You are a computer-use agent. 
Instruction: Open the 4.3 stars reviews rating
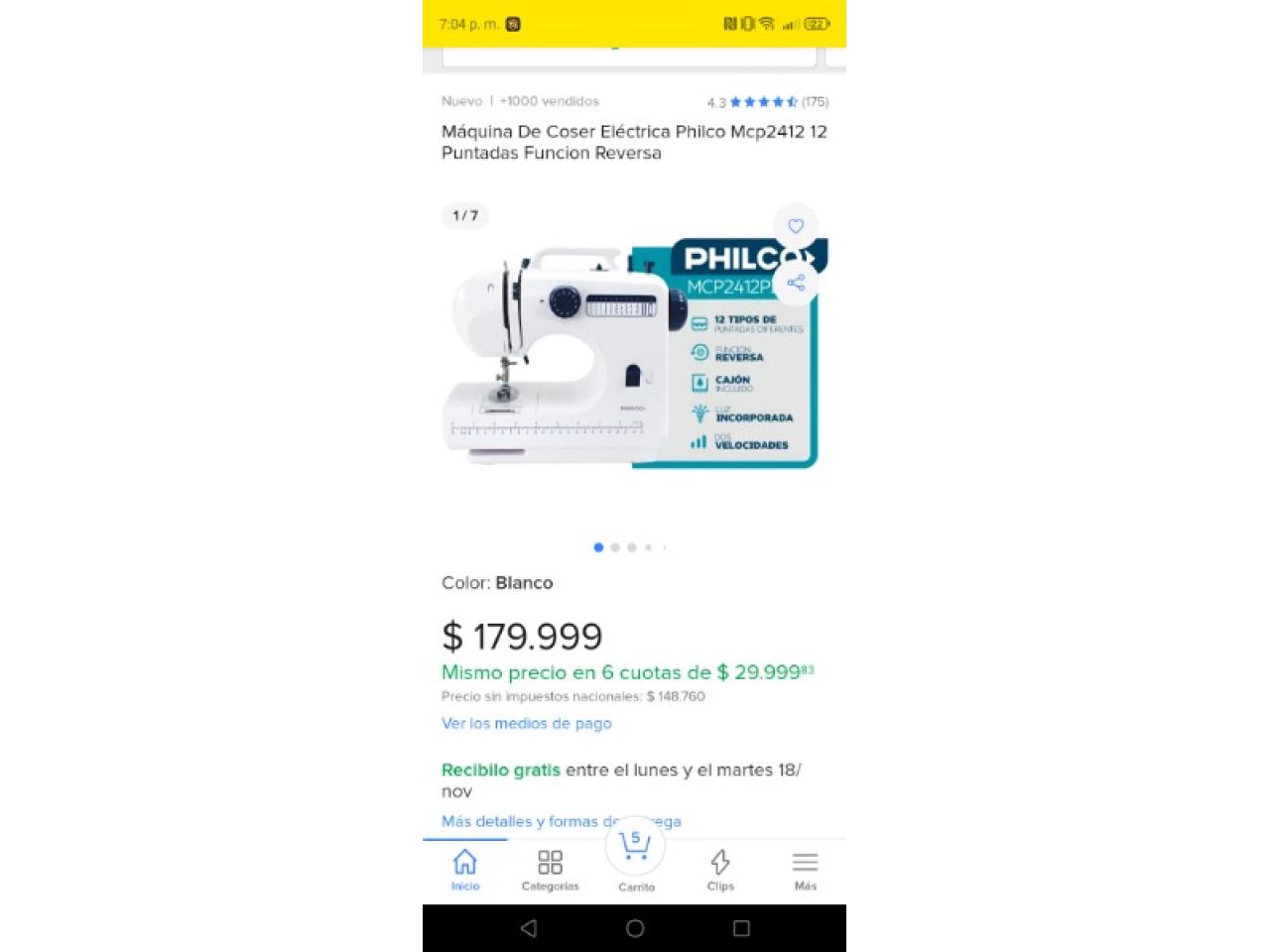[x=767, y=102]
